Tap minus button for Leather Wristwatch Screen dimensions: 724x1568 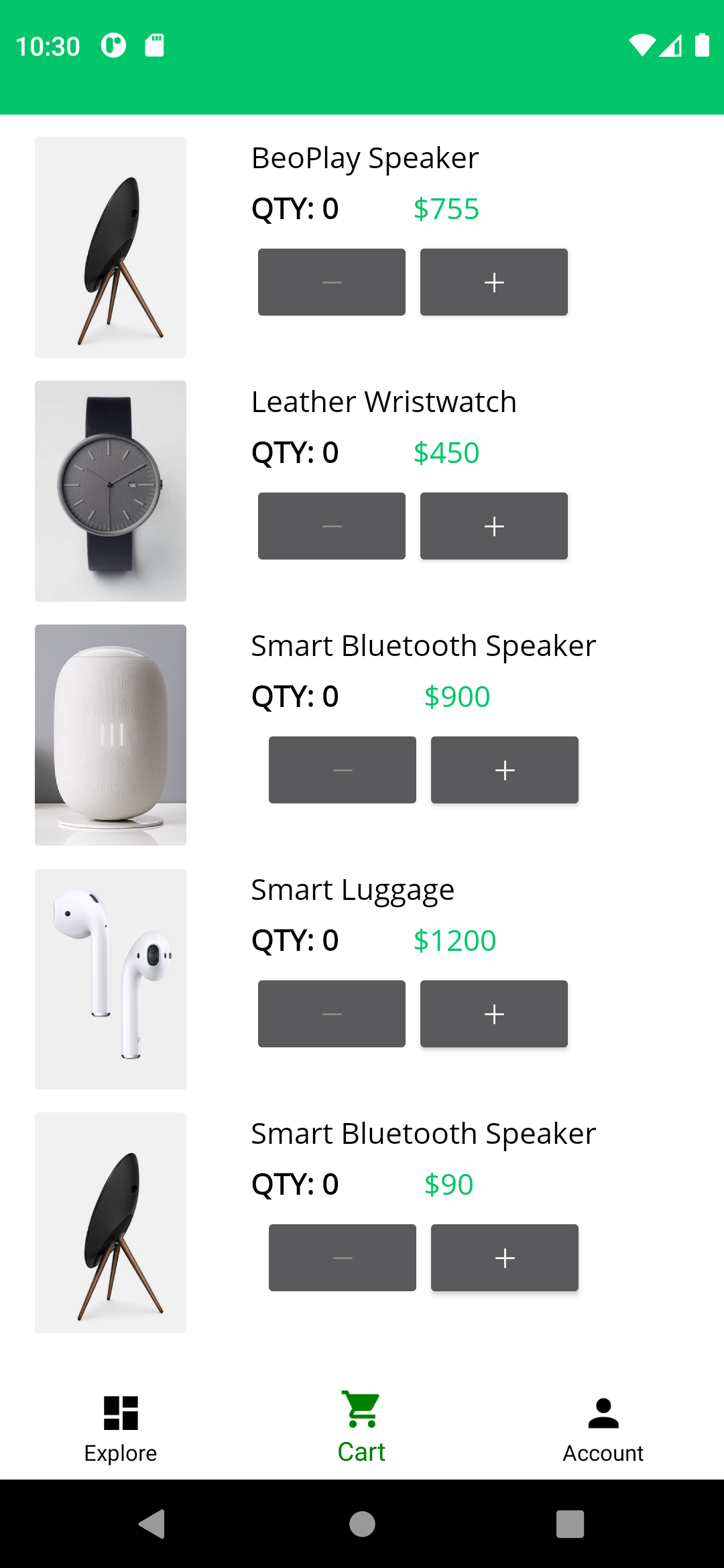click(x=332, y=526)
